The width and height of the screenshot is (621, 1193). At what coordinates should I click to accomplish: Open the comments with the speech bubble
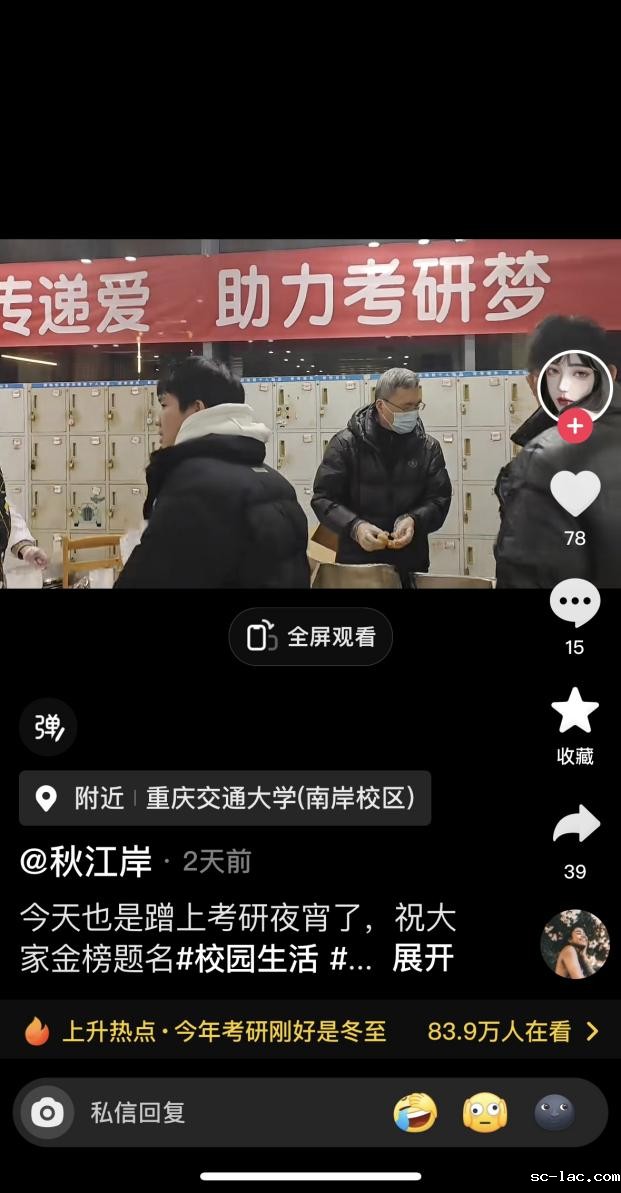click(575, 604)
